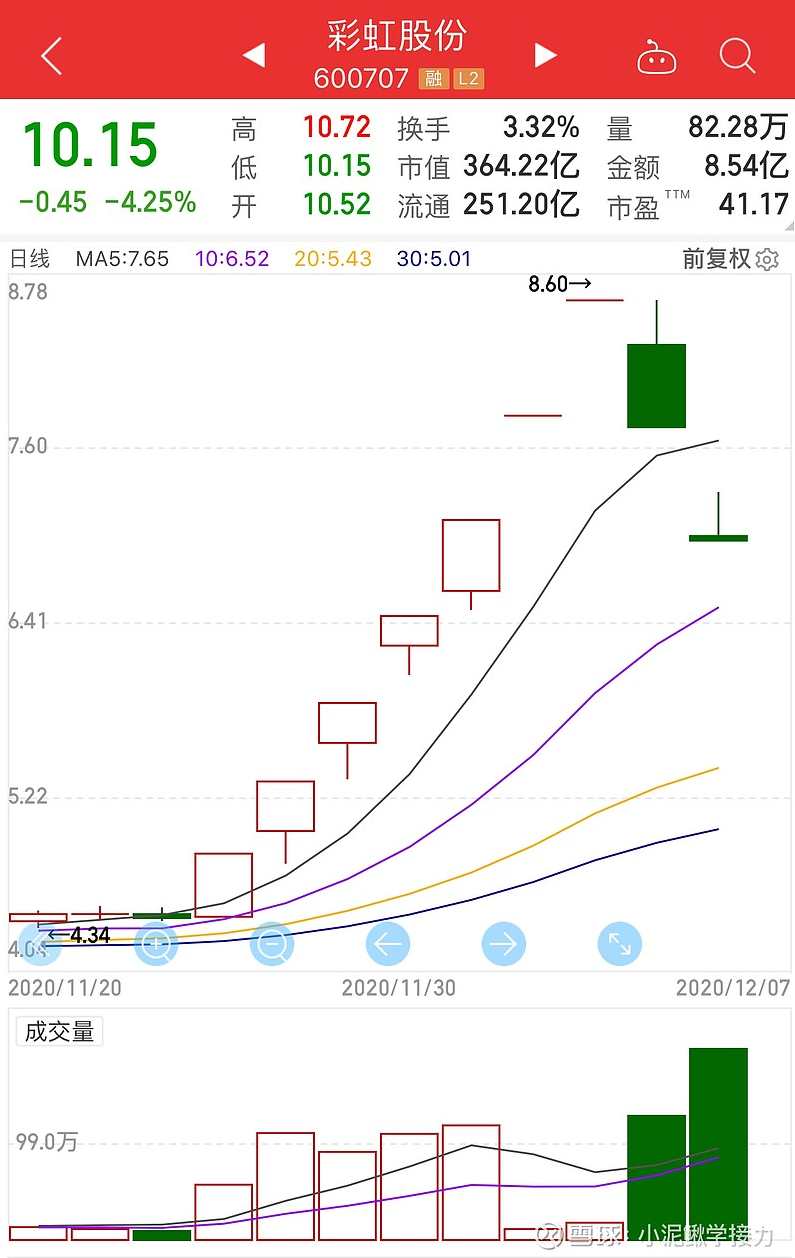Open chart settings gear beside 前复权
This screenshot has height=1258, width=795.
pyautogui.click(x=765, y=259)
